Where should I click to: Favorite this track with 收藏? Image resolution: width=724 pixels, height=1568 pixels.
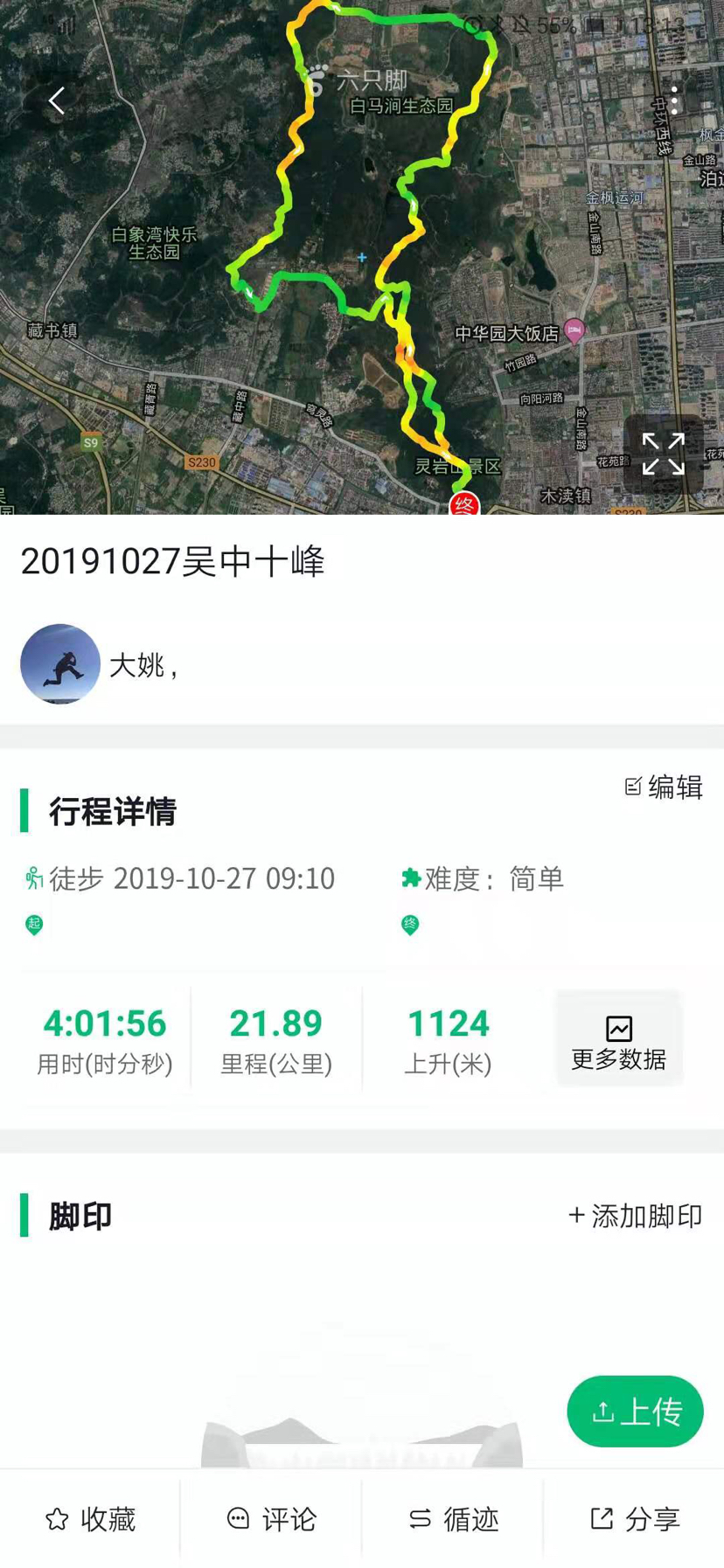click(x=91, y=1519)
